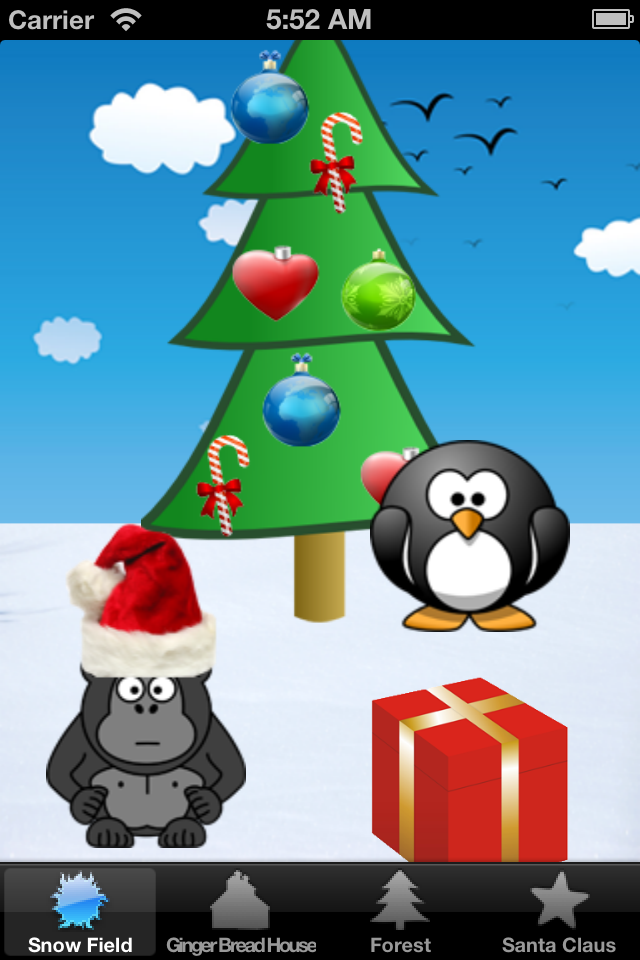Open the Forest tab
The height and width of the screenshot is (960, 640).
pyautogui.click(x=400, y=912)
